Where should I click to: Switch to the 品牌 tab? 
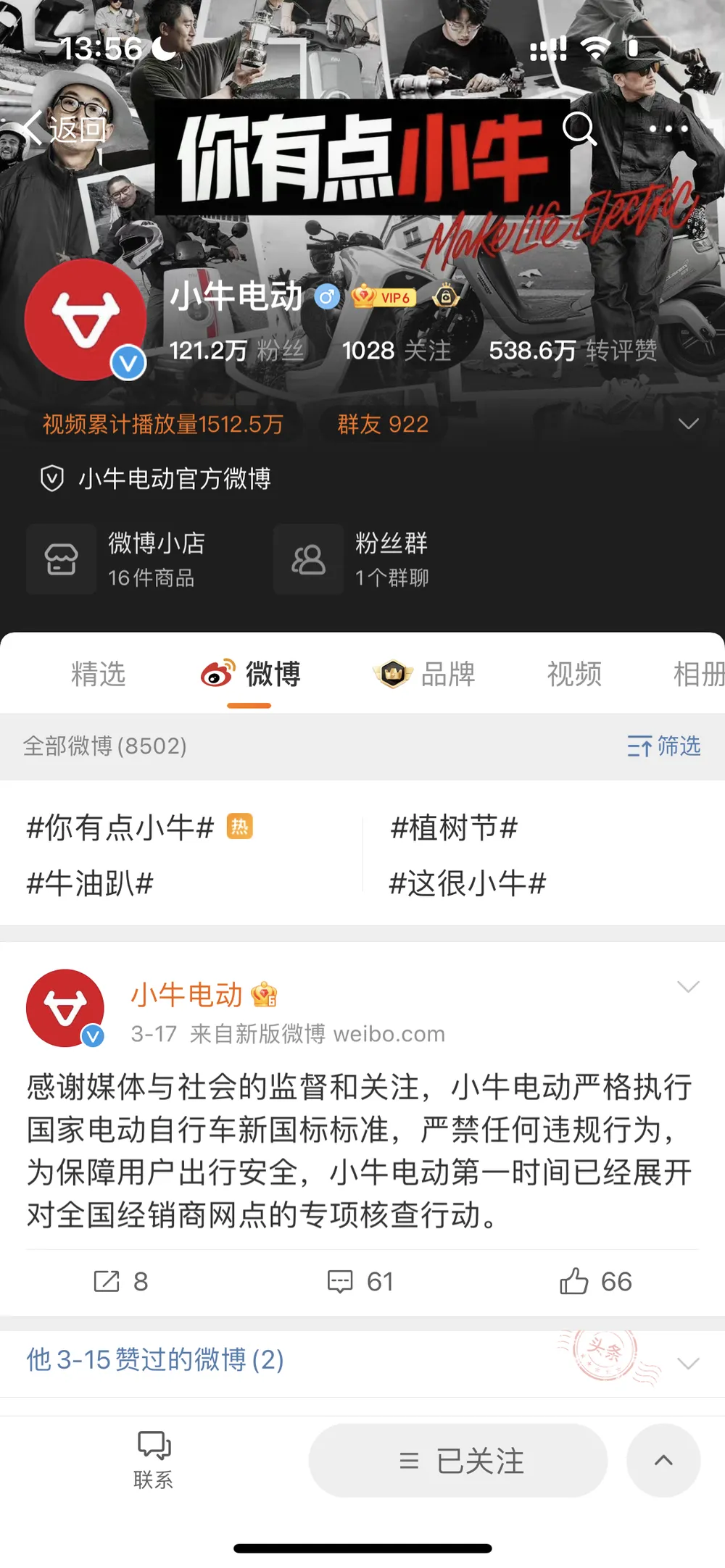point(426,674)
